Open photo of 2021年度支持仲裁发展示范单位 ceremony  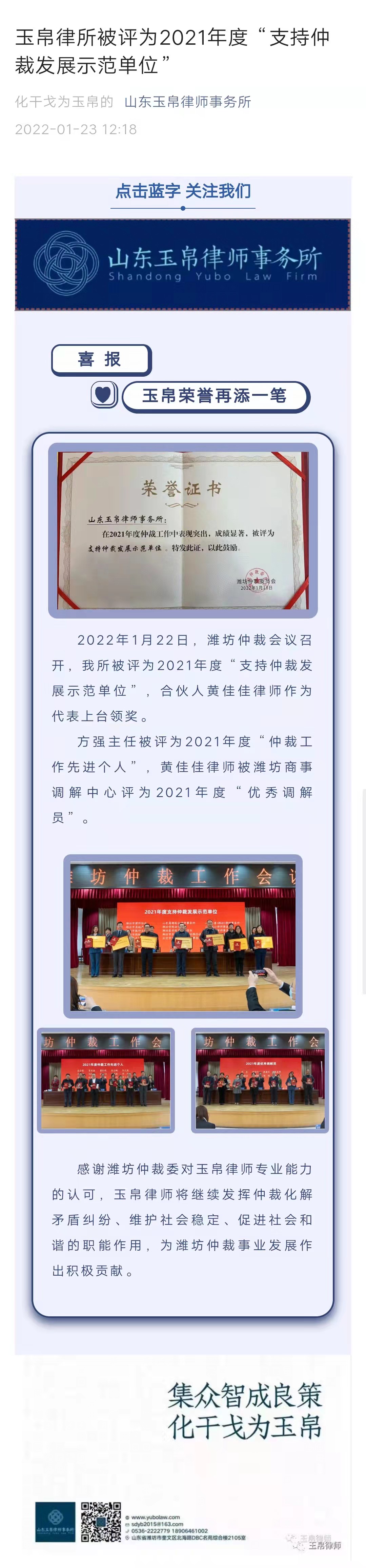click(183, 936)
